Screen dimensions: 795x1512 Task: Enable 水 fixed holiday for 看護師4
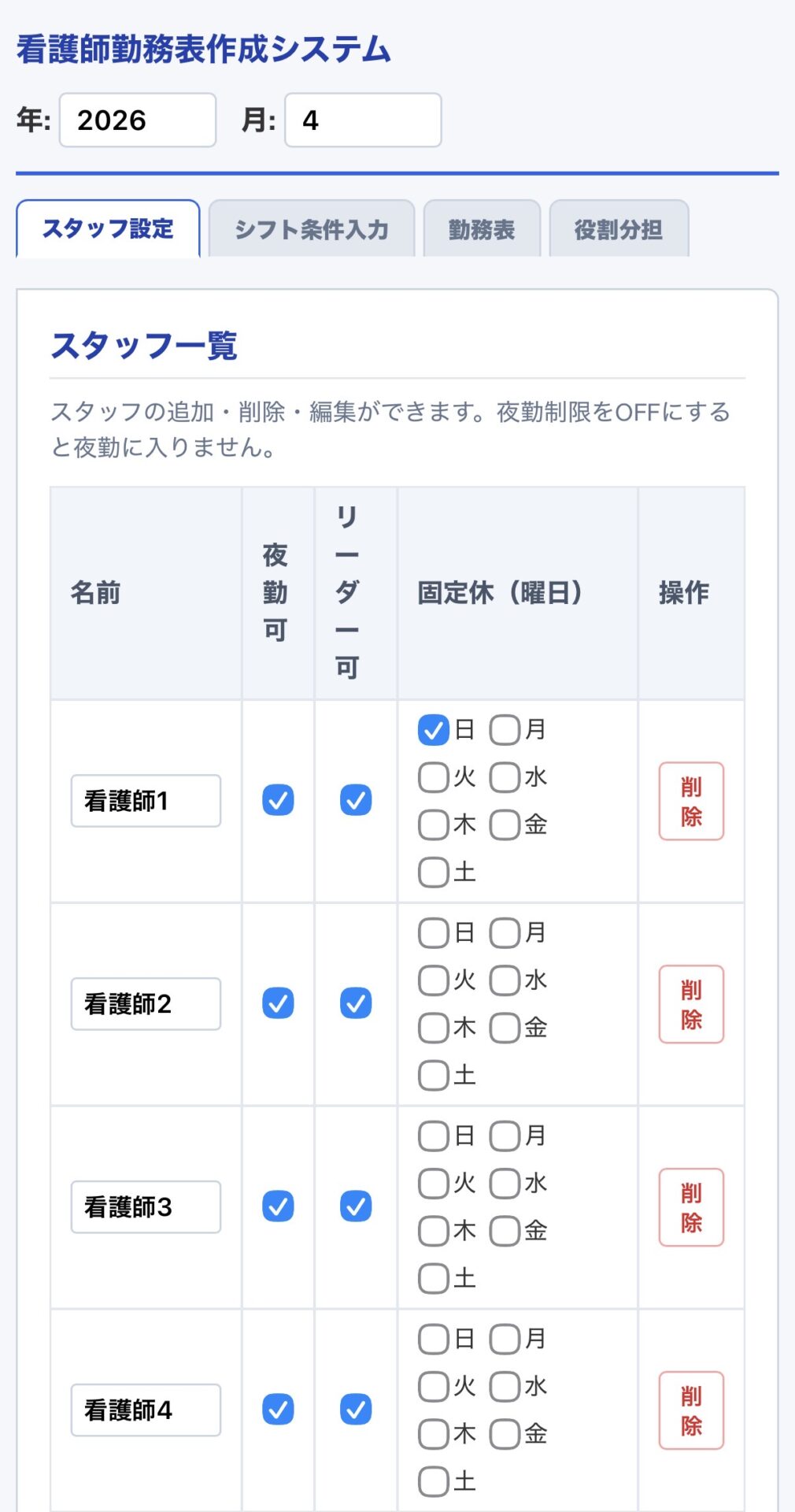505,1388
